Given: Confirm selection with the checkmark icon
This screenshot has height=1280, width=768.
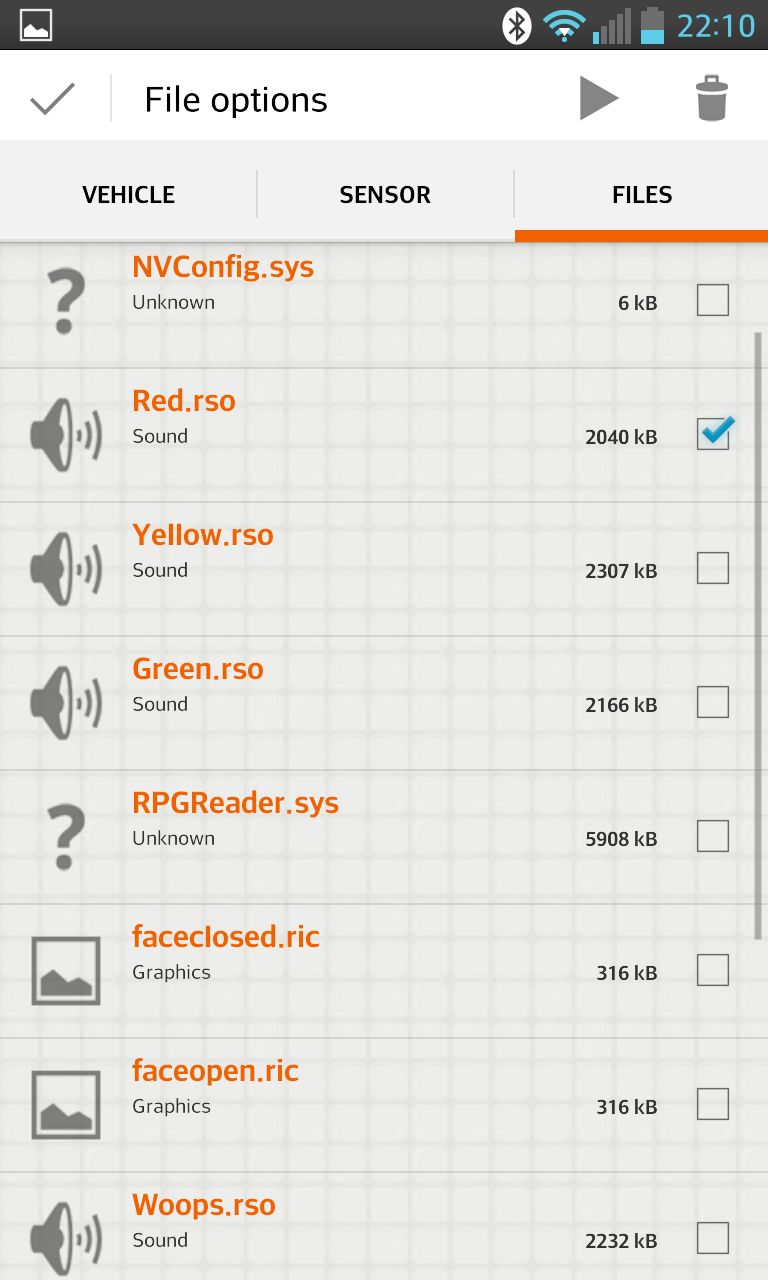Looking at the screenshot, I should (x=53, y=99).
